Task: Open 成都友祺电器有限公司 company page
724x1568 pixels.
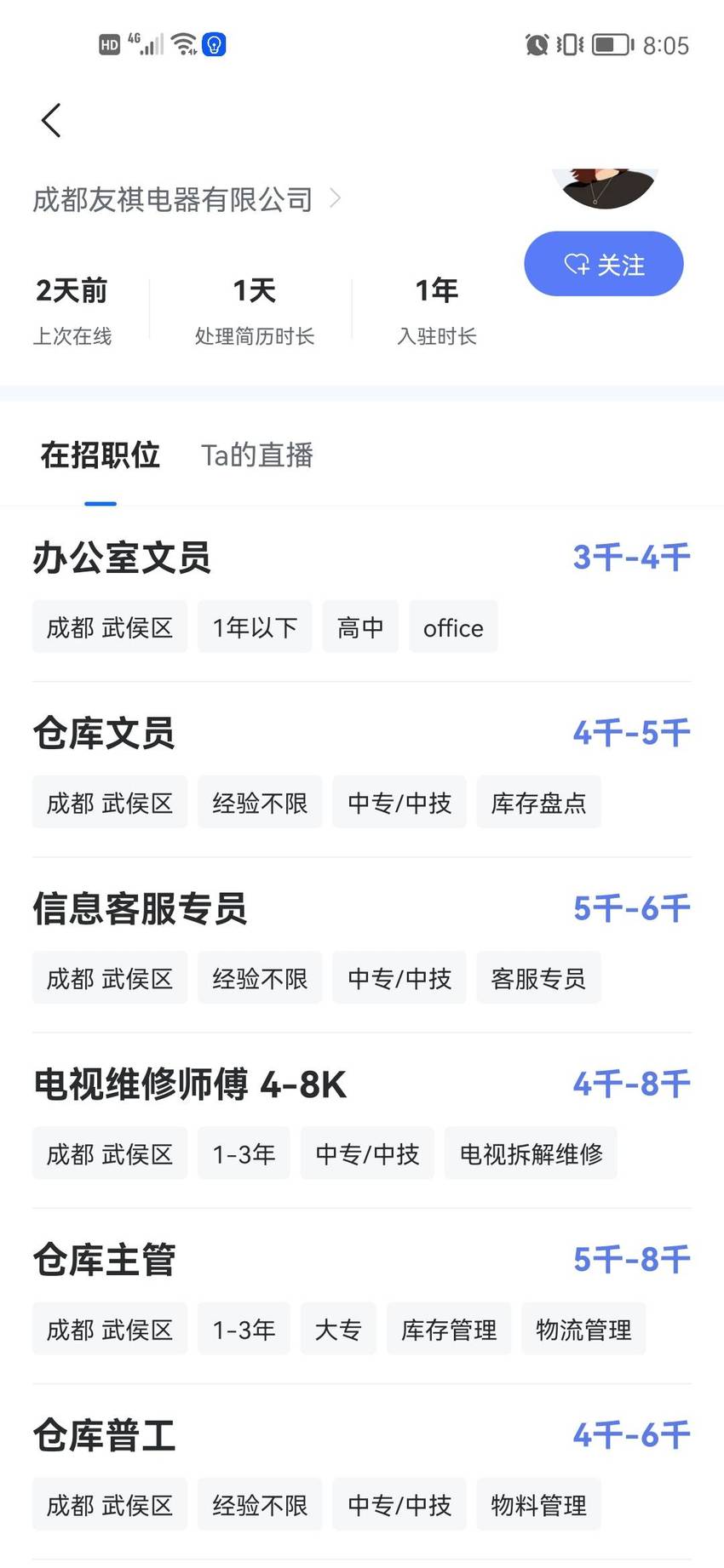Action: coord(187,199)
